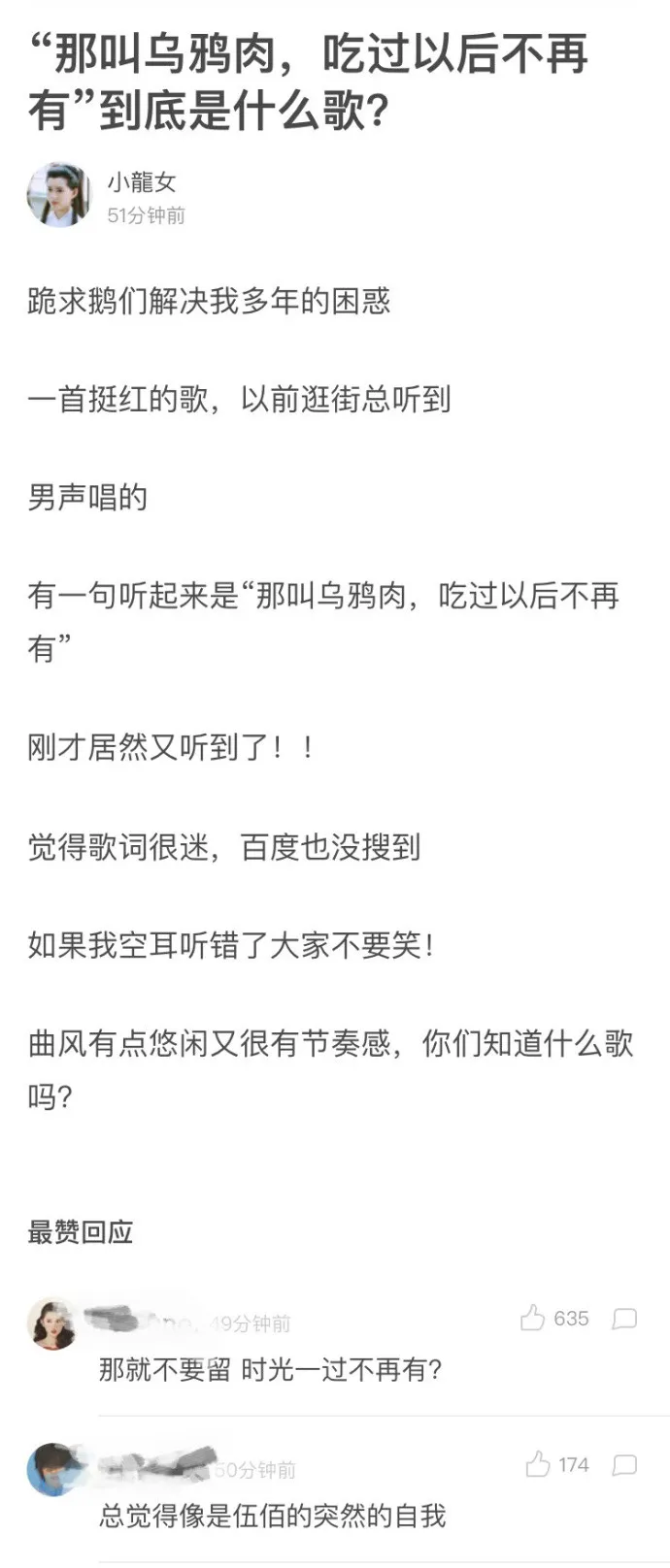Image resolution: width=670 pixels, height=1568 pixels.
Task: Reply to the comment about 伍佰的突然的自我
Action: point(624,1465)
